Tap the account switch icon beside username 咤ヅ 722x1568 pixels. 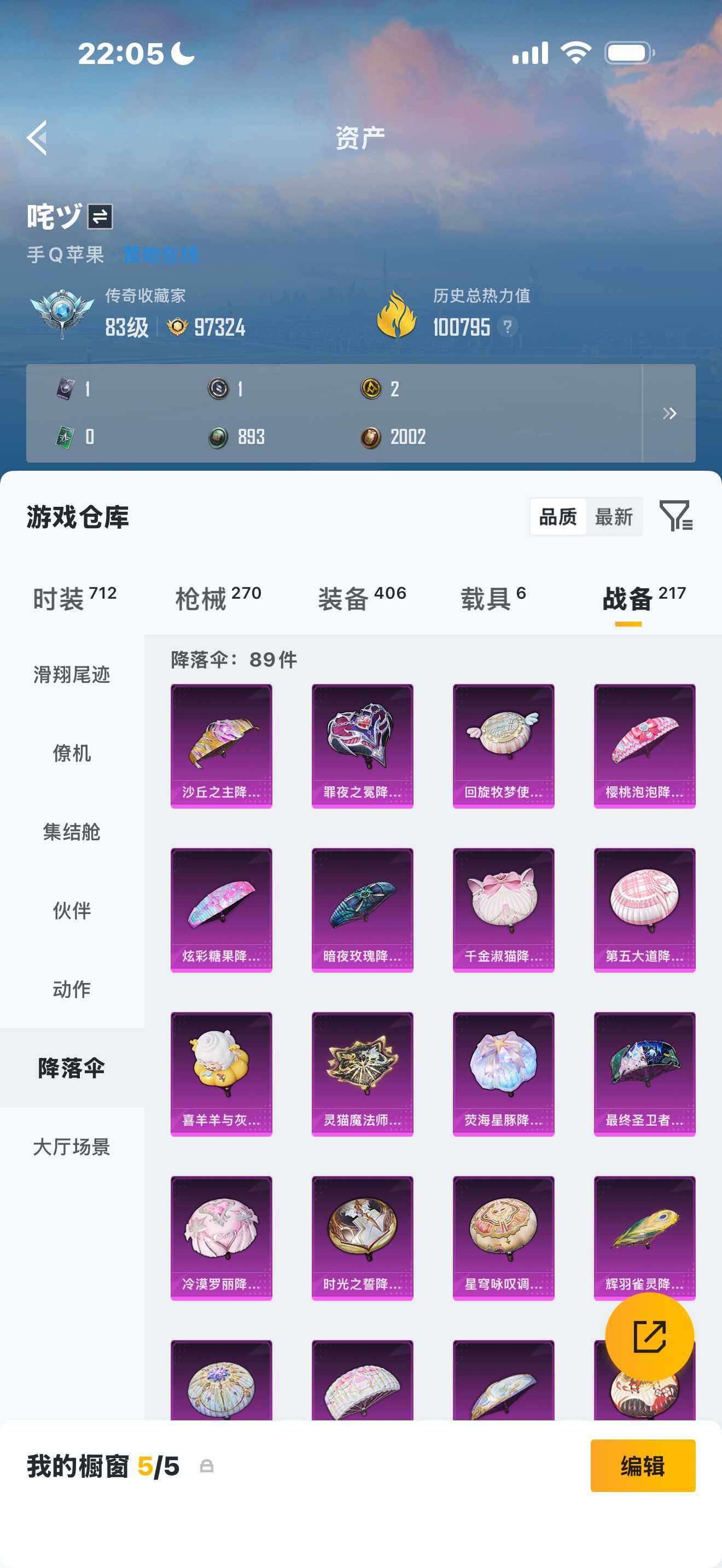101,216
